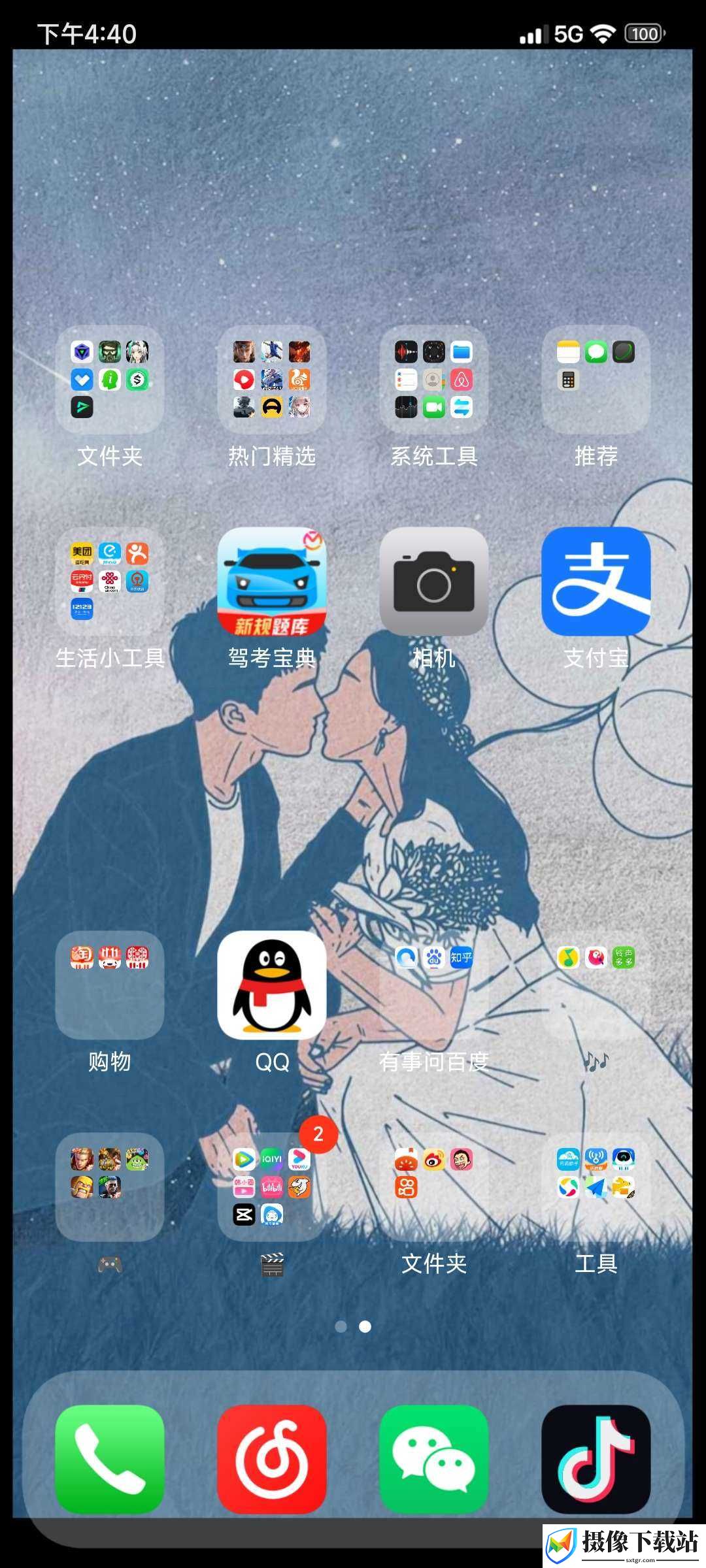Open the 工具 folder
This screenshot has height=1568, width=706.
coord(596,1187)
